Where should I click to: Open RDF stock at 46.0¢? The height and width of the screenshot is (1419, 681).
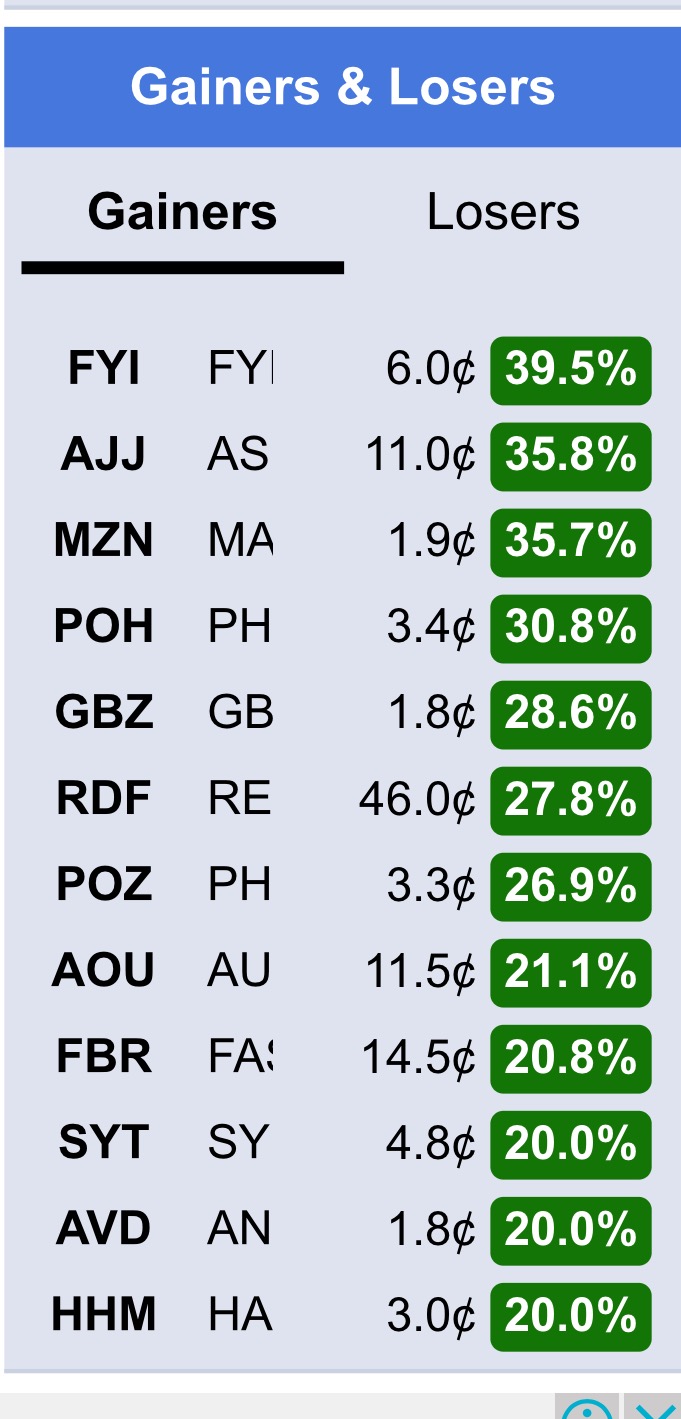pos(342,800)
